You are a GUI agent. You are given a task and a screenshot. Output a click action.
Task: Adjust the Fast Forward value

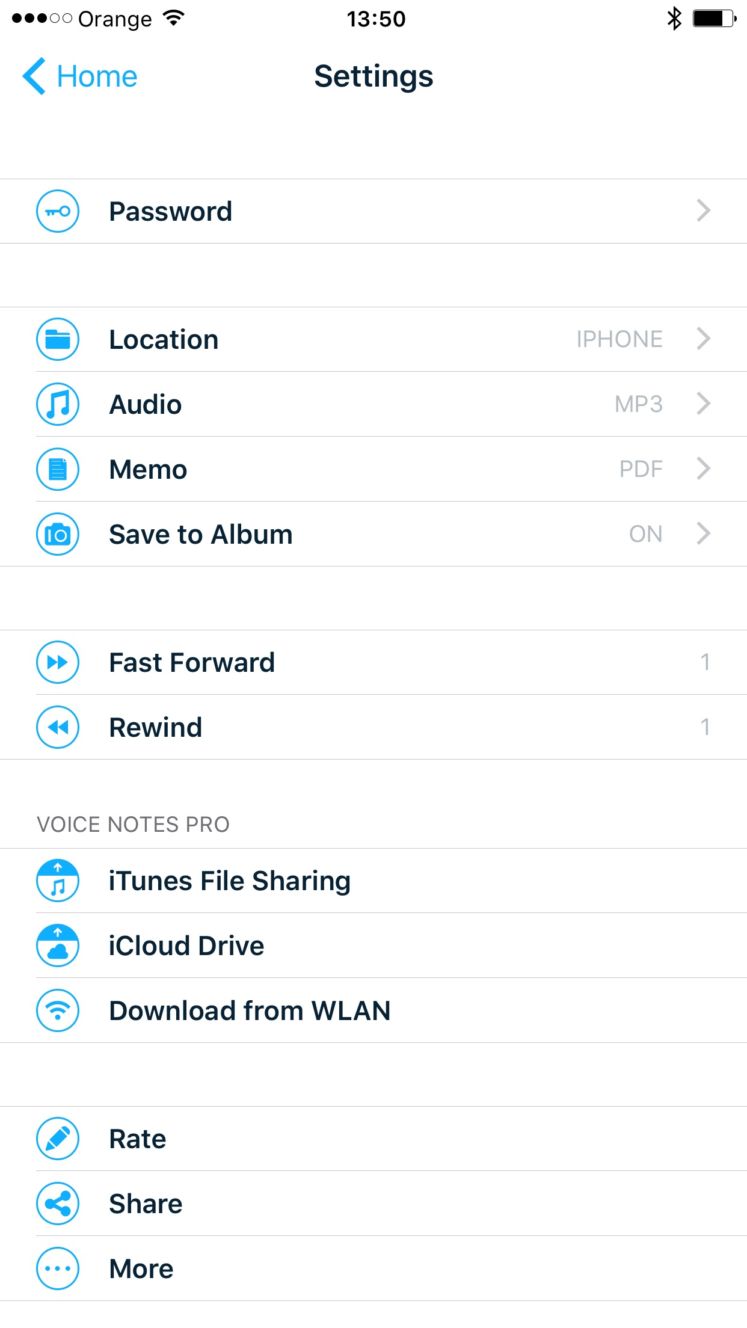[x=373, y=662]
